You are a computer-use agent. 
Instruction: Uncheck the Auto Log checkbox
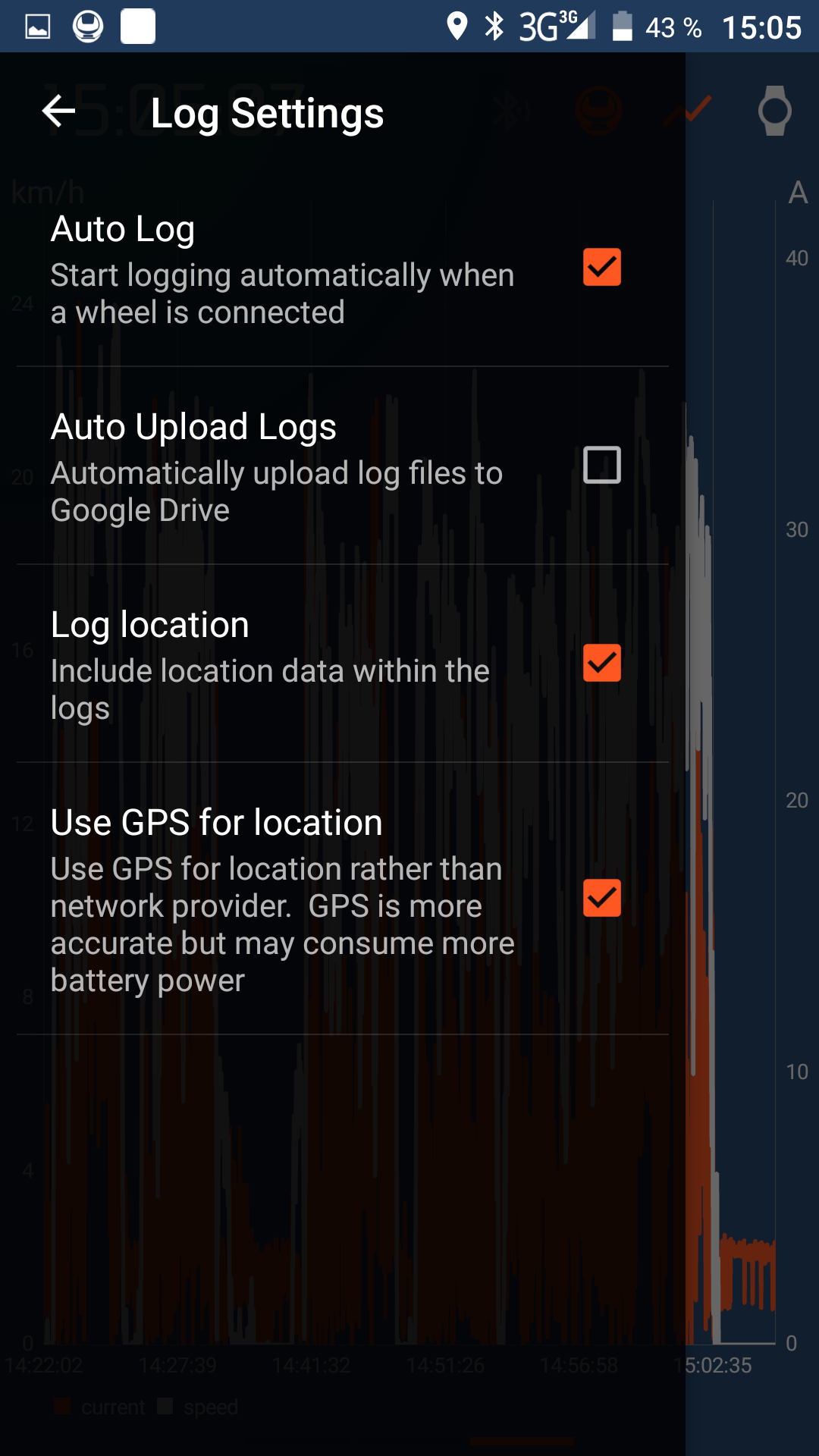click(602, 267)
